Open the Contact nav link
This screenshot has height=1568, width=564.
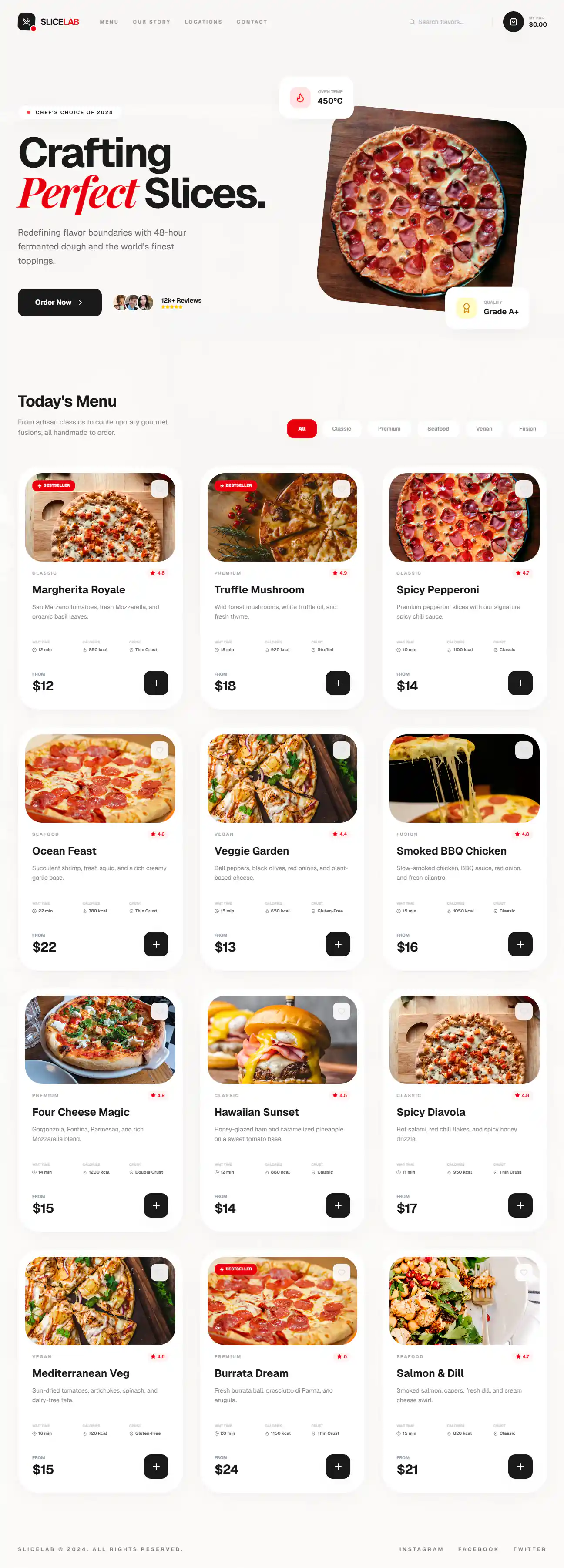pyautogui.click(x=252, y=22)
